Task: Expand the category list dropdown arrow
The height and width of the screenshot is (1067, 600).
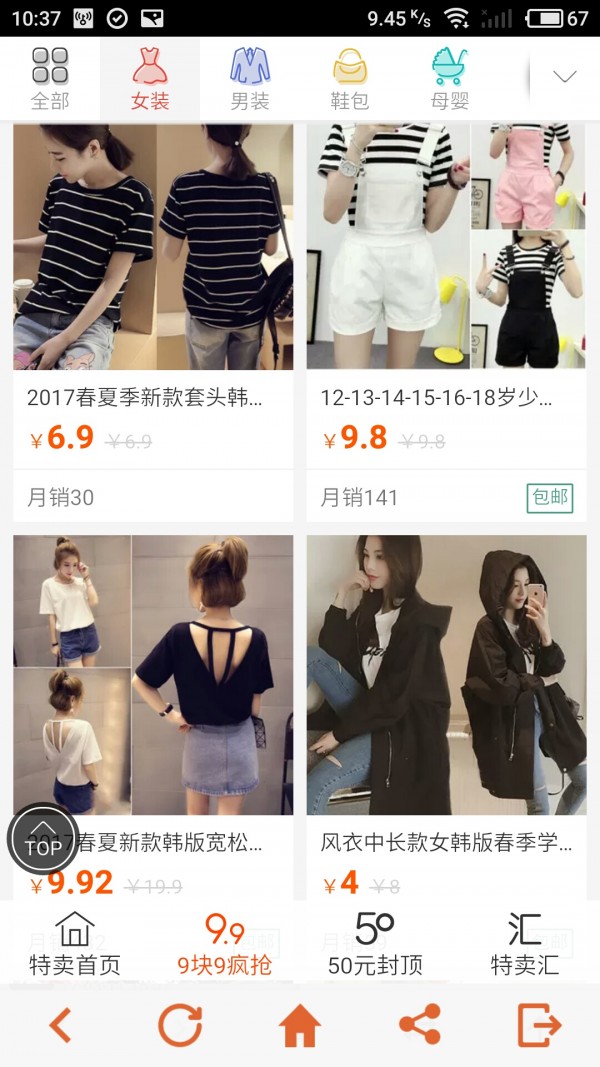Action: [x=564, y=78]
